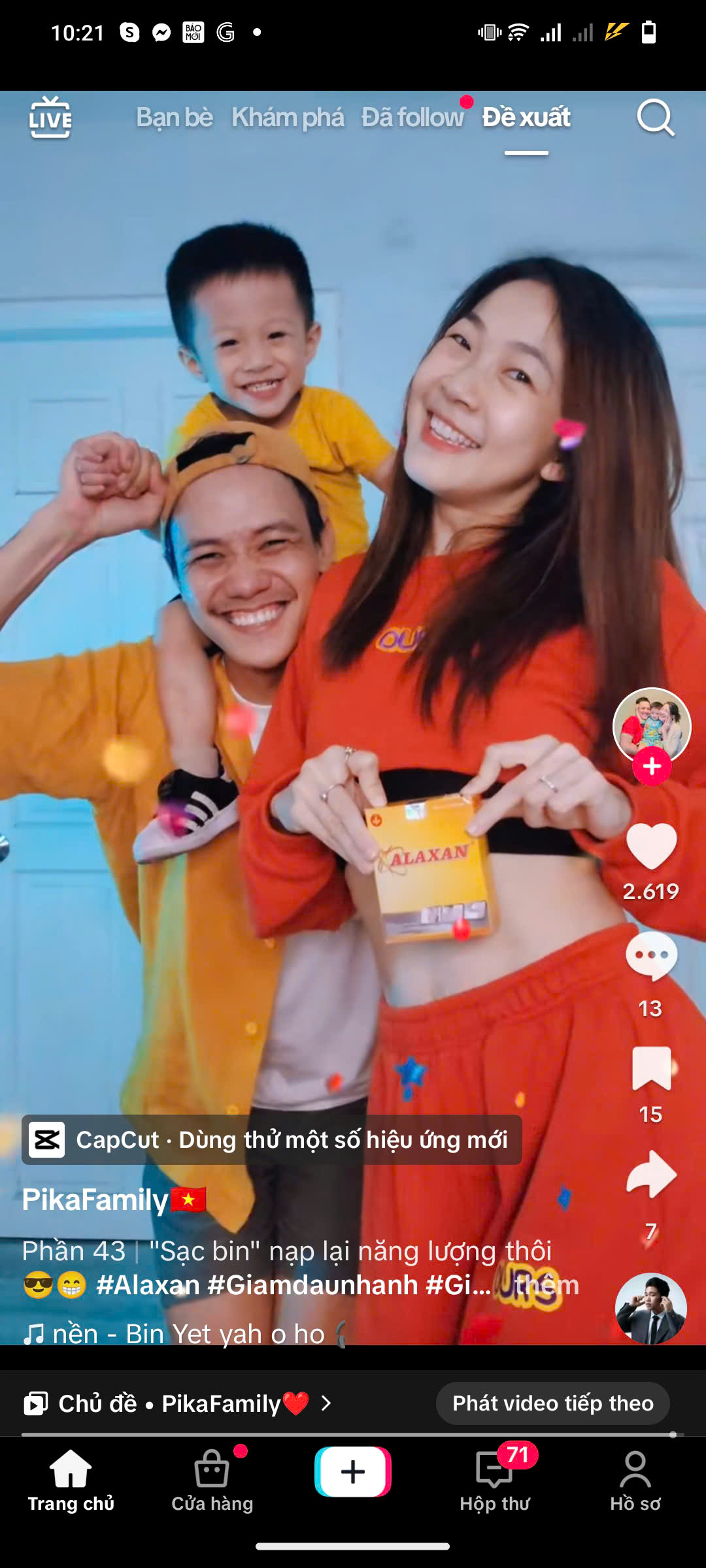This screenshot has height=1568, width=706.
Task: Switch to the Bạn bè tab
Action: tap(175, 118)
